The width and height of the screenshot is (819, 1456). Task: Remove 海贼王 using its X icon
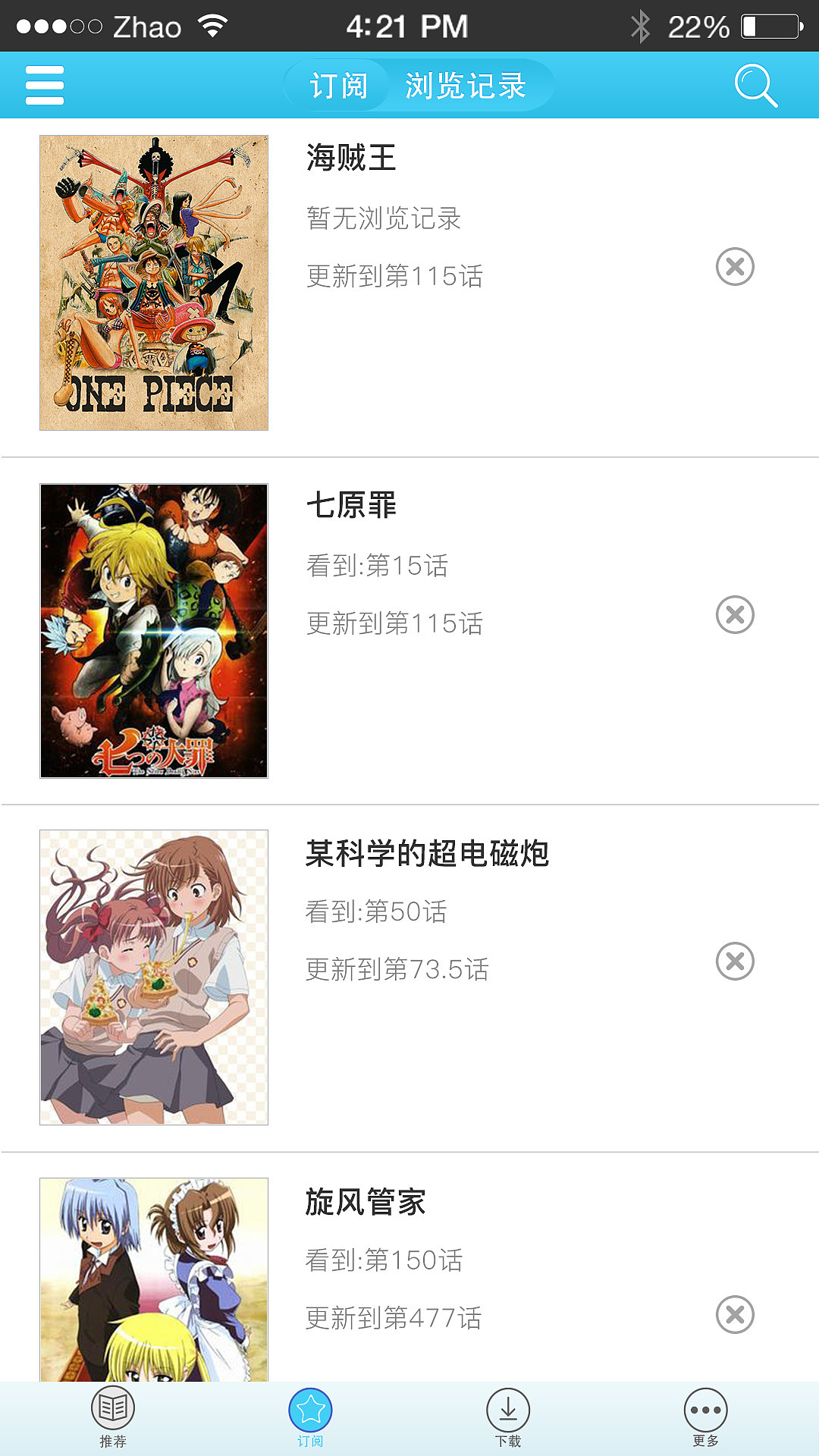pyautogui.click(x=735, y=266)
